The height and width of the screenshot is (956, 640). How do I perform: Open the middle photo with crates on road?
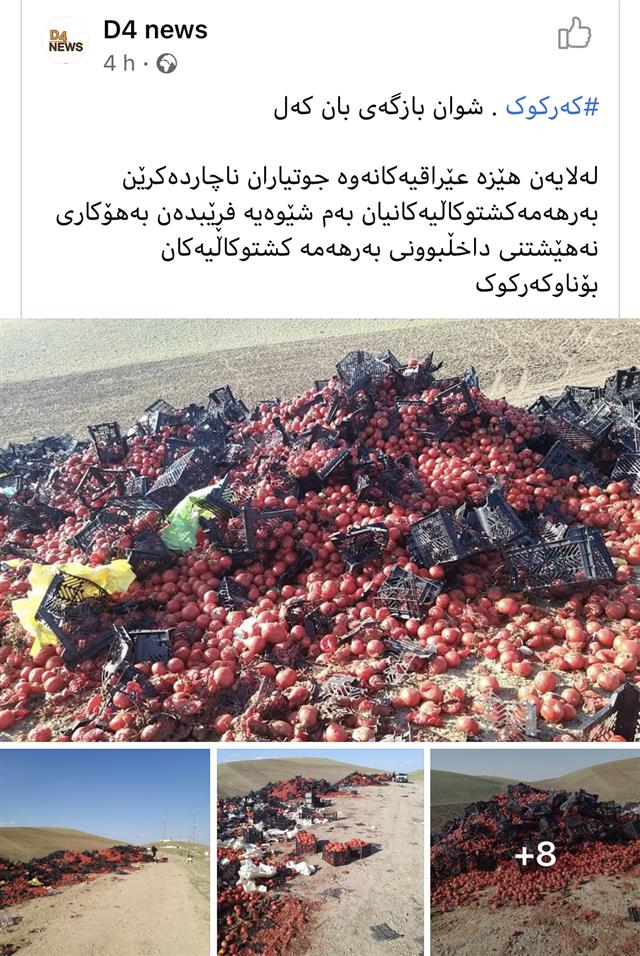[x=320, y=852]
